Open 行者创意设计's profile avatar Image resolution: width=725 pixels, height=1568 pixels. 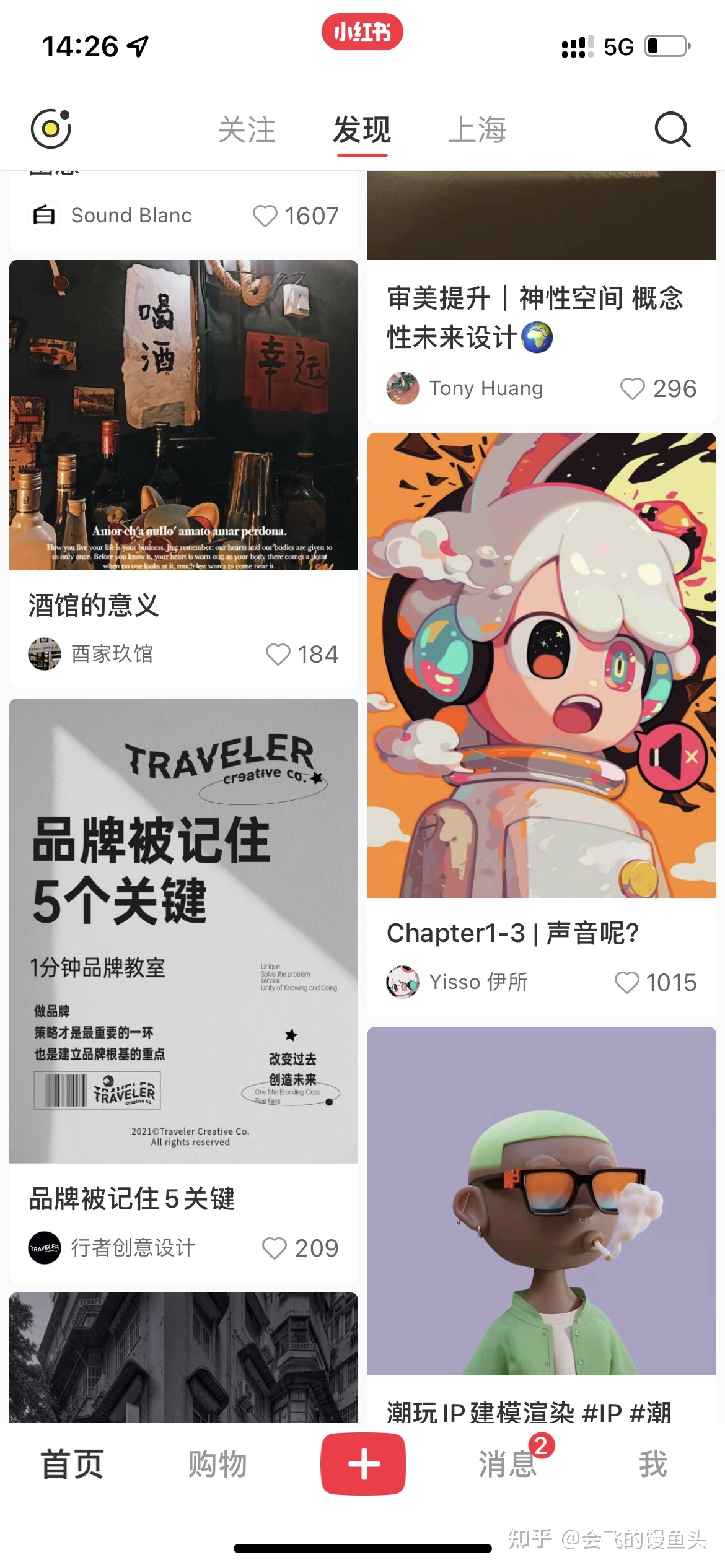click(x=43, y=1248)
